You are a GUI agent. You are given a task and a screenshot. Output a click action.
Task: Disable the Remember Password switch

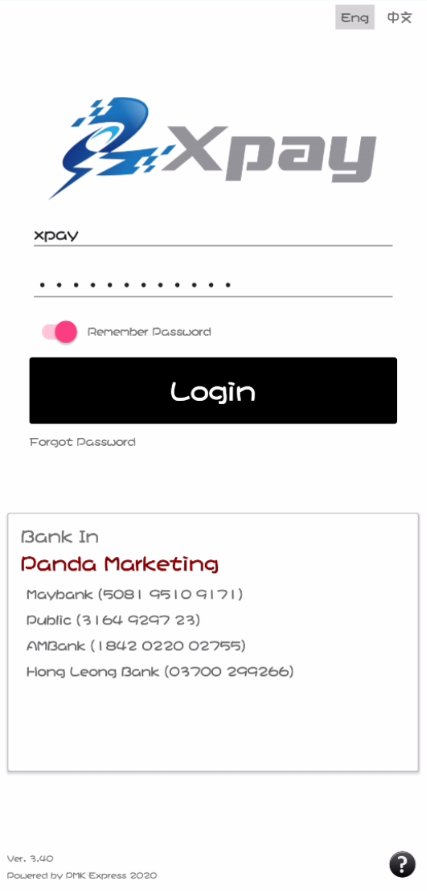59,332
